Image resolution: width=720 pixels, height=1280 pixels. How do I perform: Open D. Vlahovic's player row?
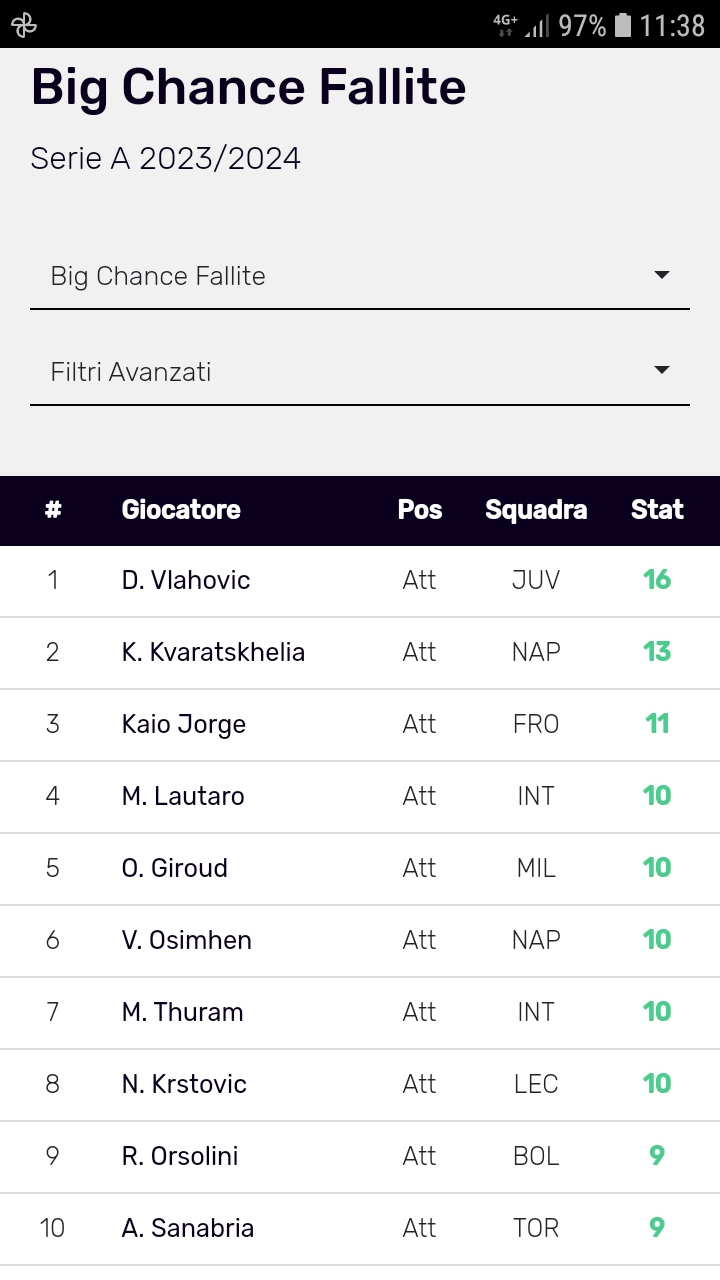click(360, 581)
